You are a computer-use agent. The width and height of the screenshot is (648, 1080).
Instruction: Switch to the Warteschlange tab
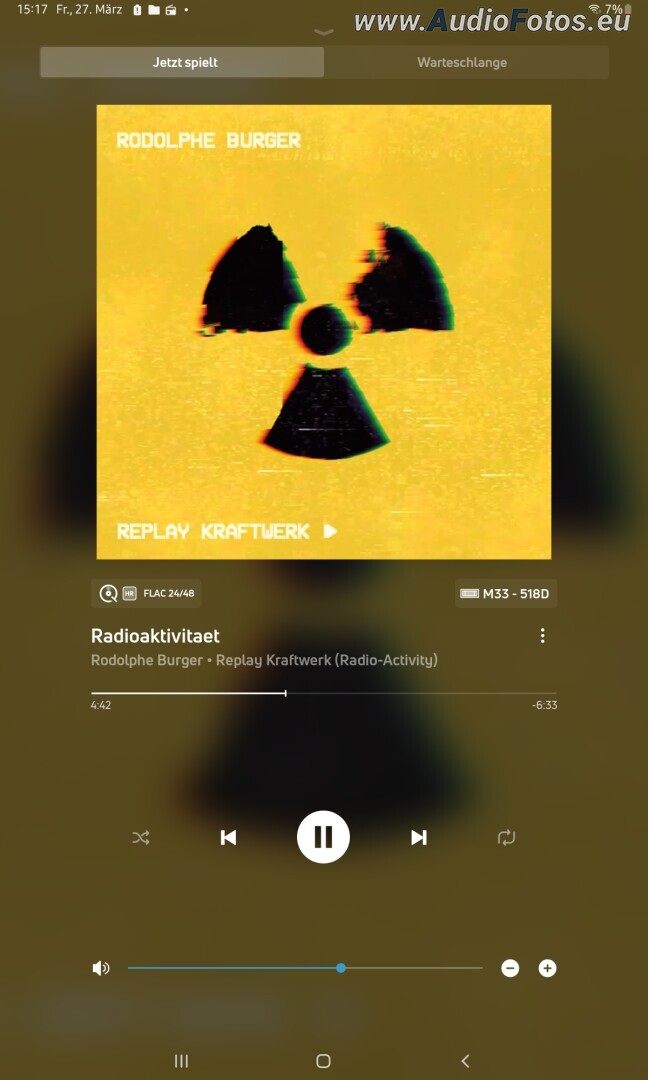(462, 62)
